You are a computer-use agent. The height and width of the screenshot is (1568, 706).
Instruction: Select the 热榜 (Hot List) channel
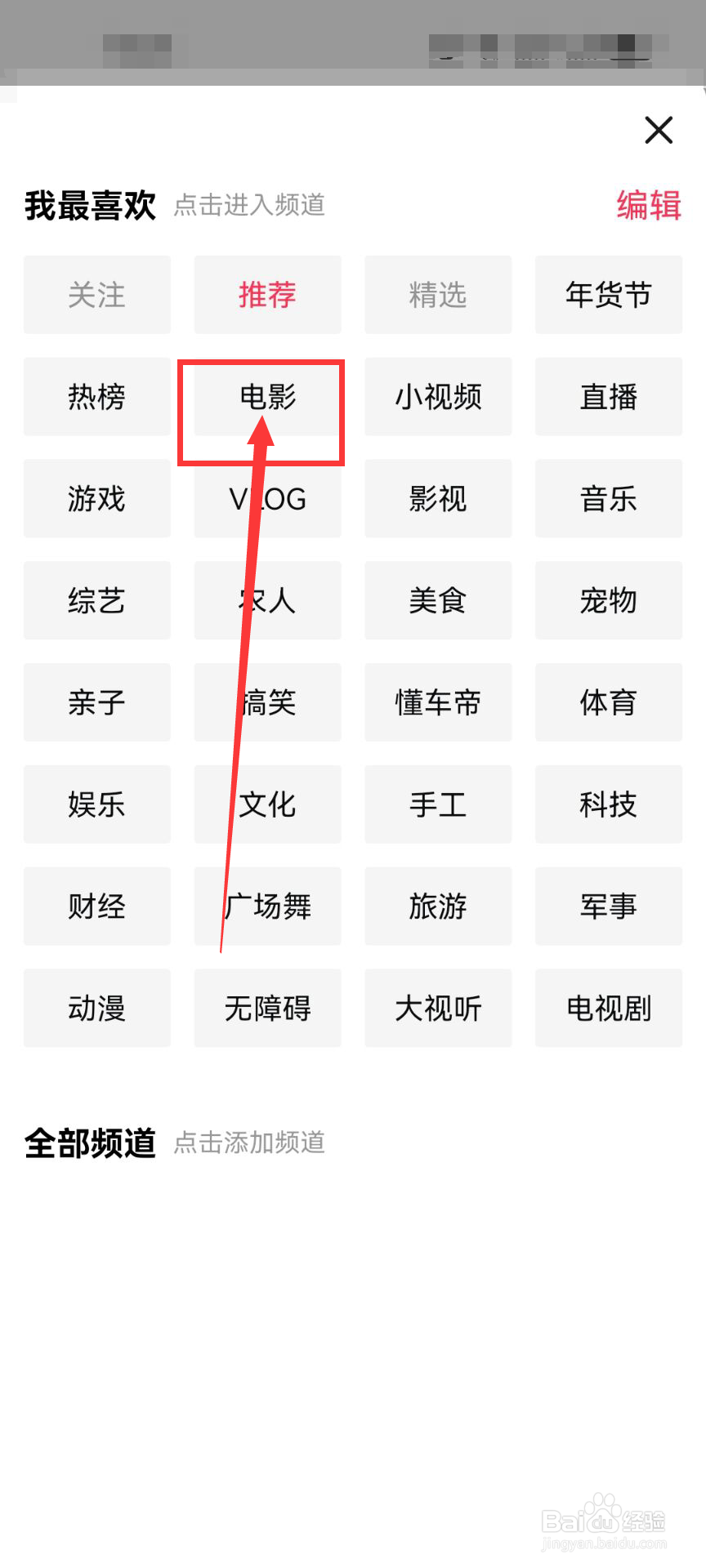click(x=96, y=397)
